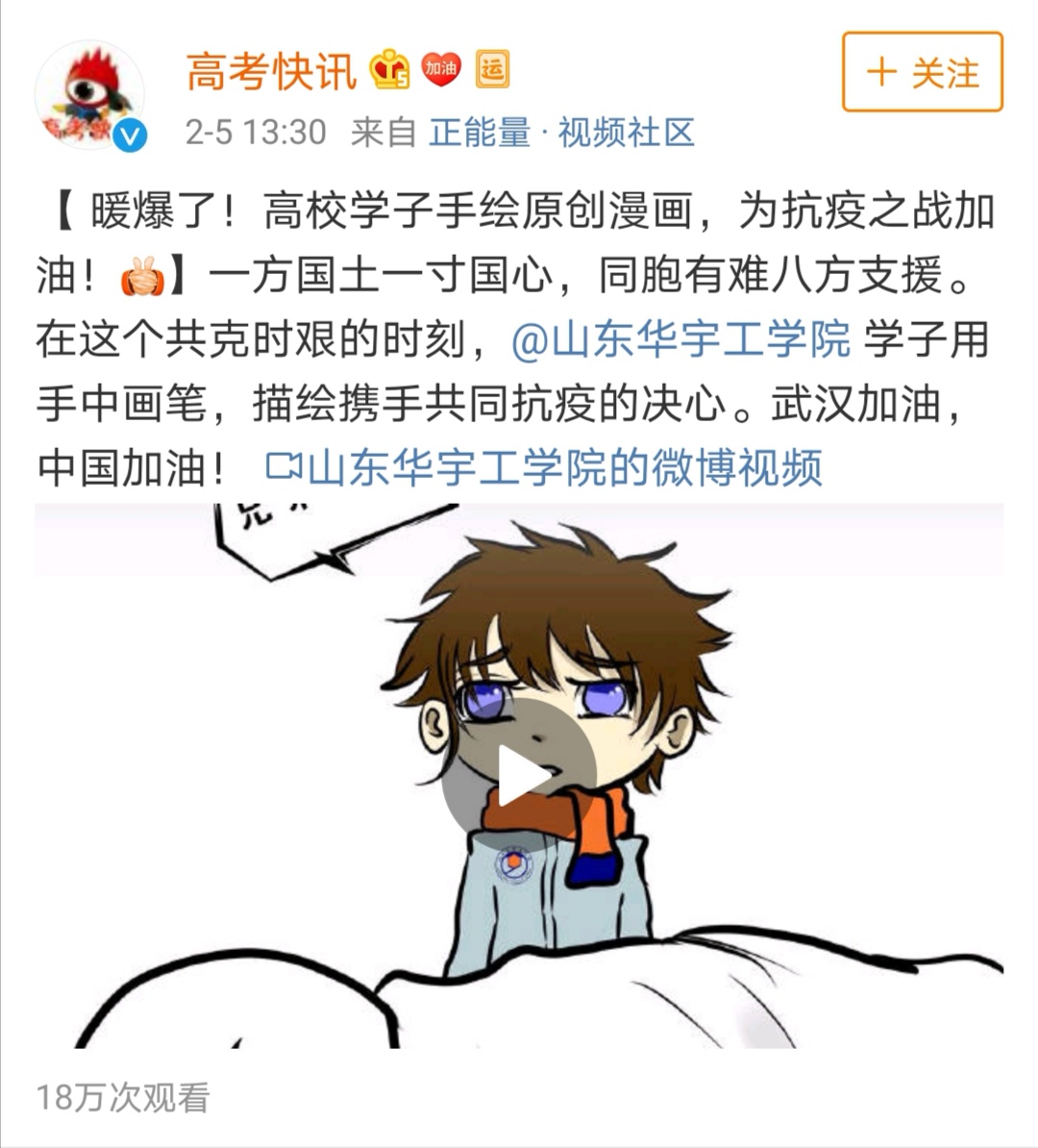Screen dimensions: 1038x1148
Task: Open the 正能量·视频社区 source link
Action: (x=561, y=132)
